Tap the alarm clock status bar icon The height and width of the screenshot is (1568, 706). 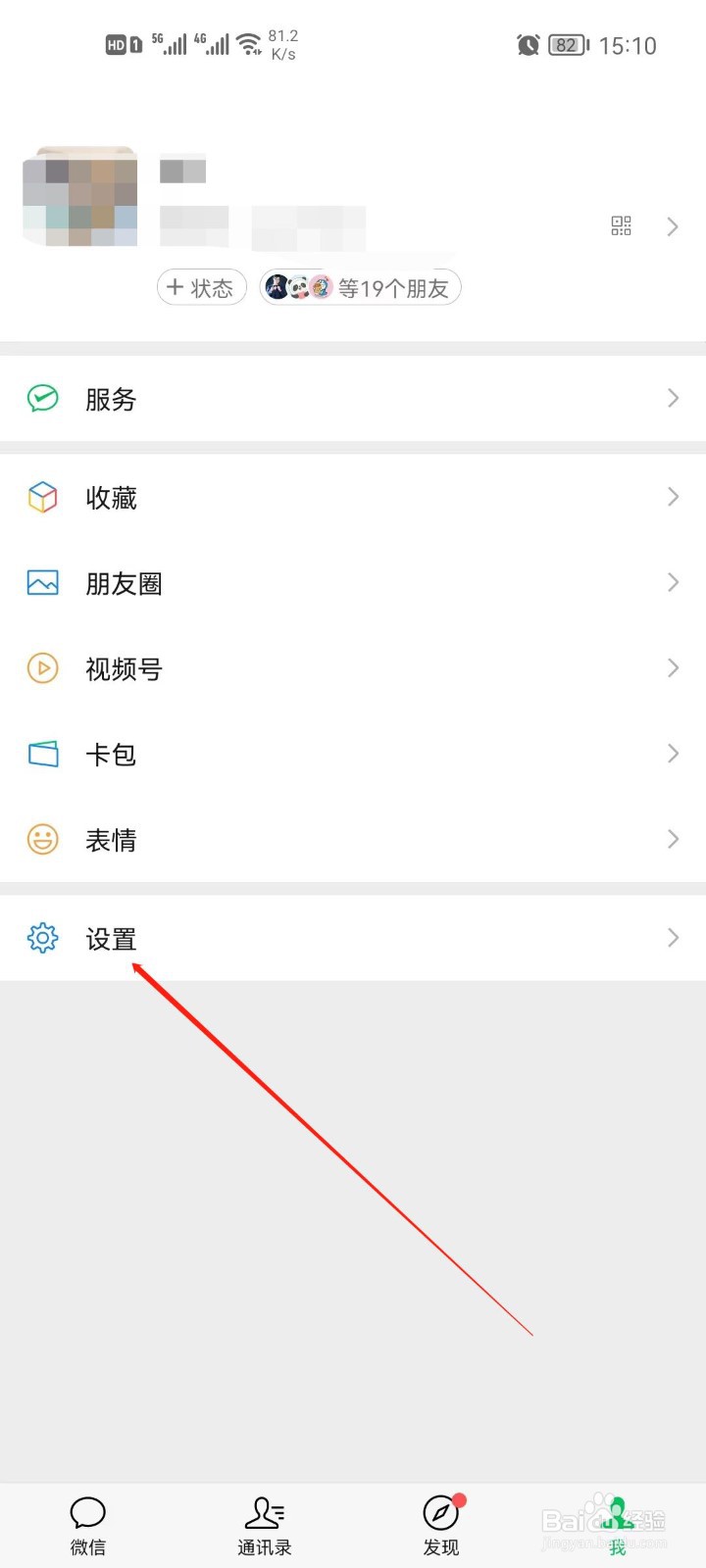coord(529,45)
